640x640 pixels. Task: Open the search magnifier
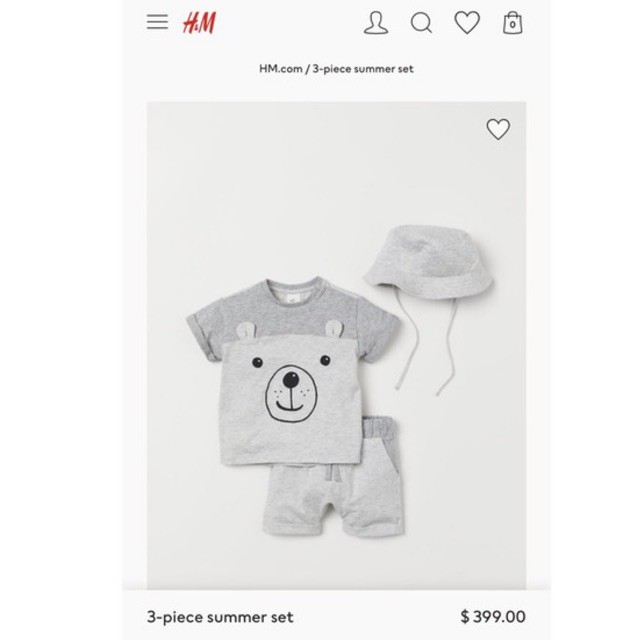click(x=421, y=22)
